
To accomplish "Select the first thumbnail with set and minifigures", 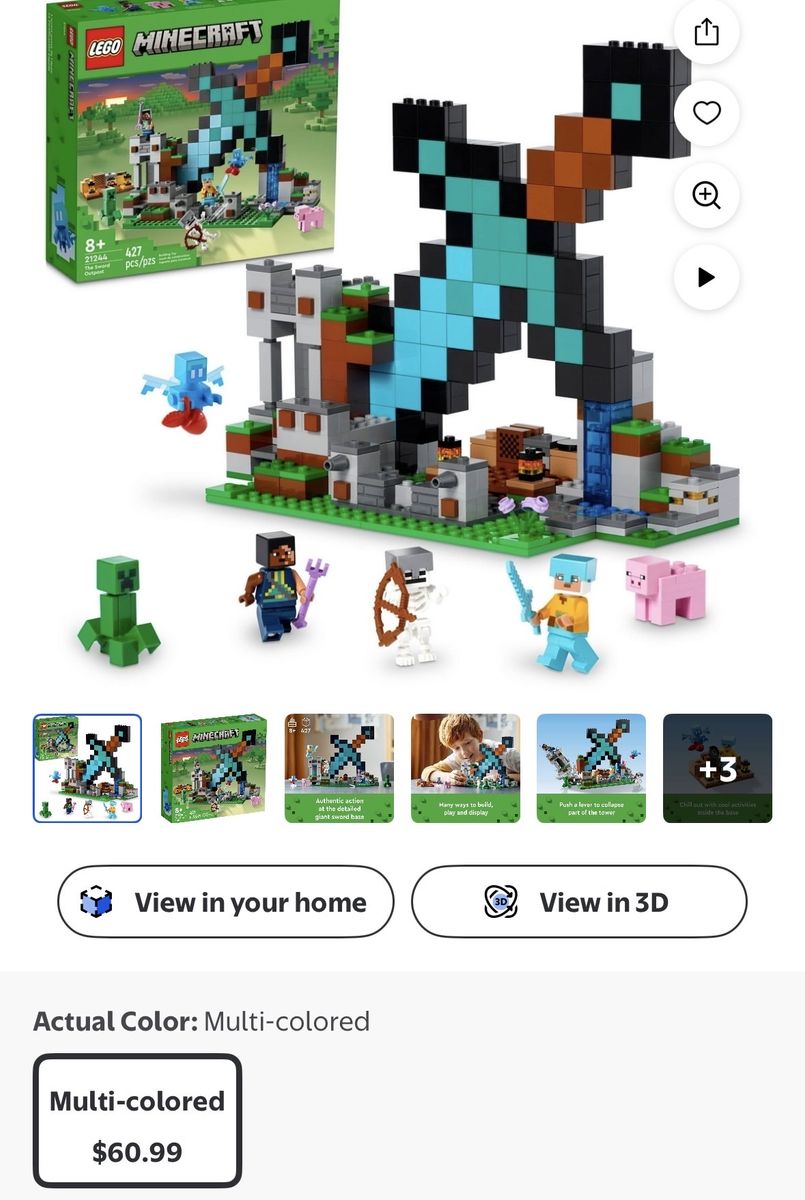I will (x=88, y=768).
